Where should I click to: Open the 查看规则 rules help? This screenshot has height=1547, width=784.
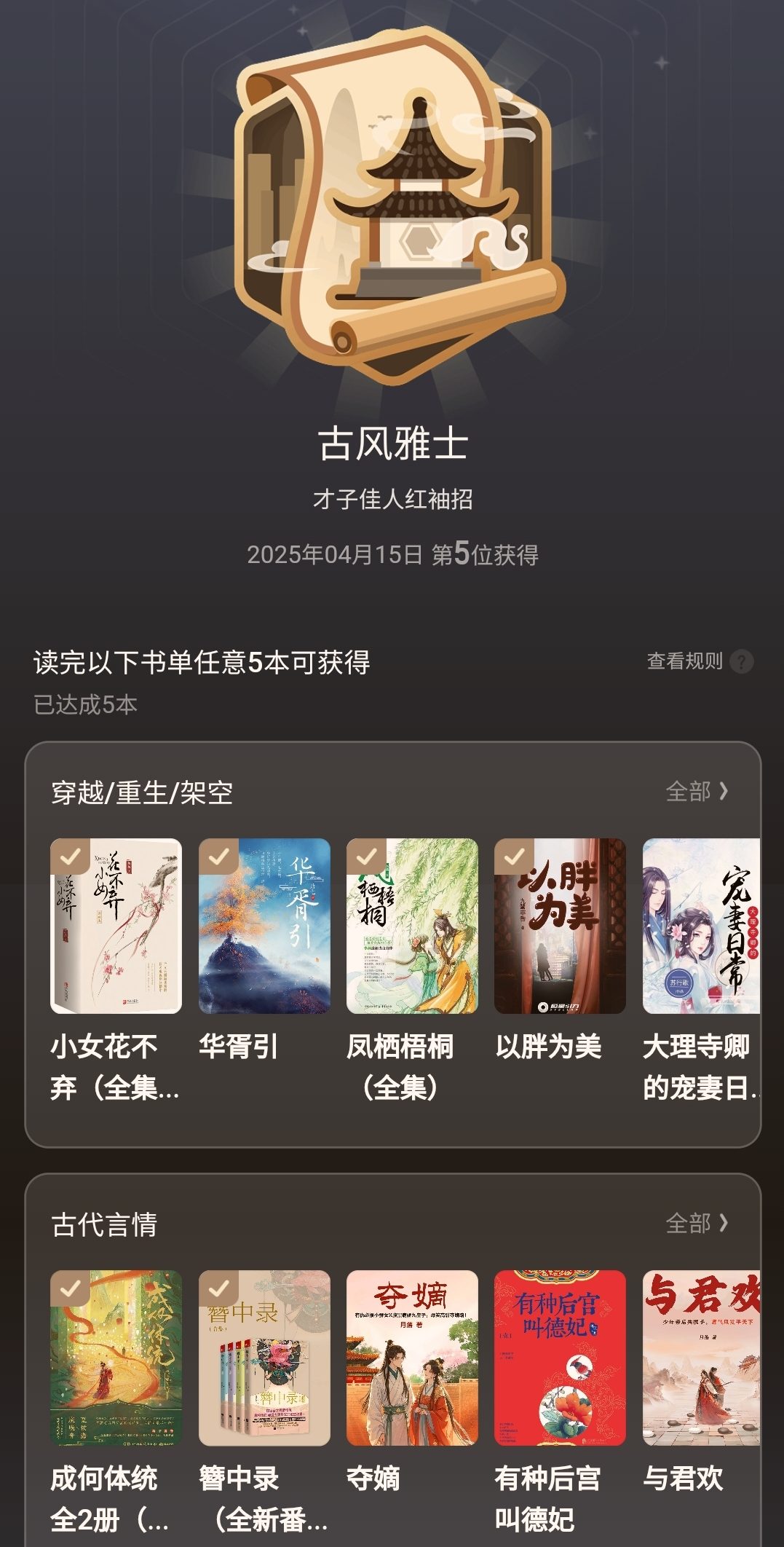click(x=700, y=661)
